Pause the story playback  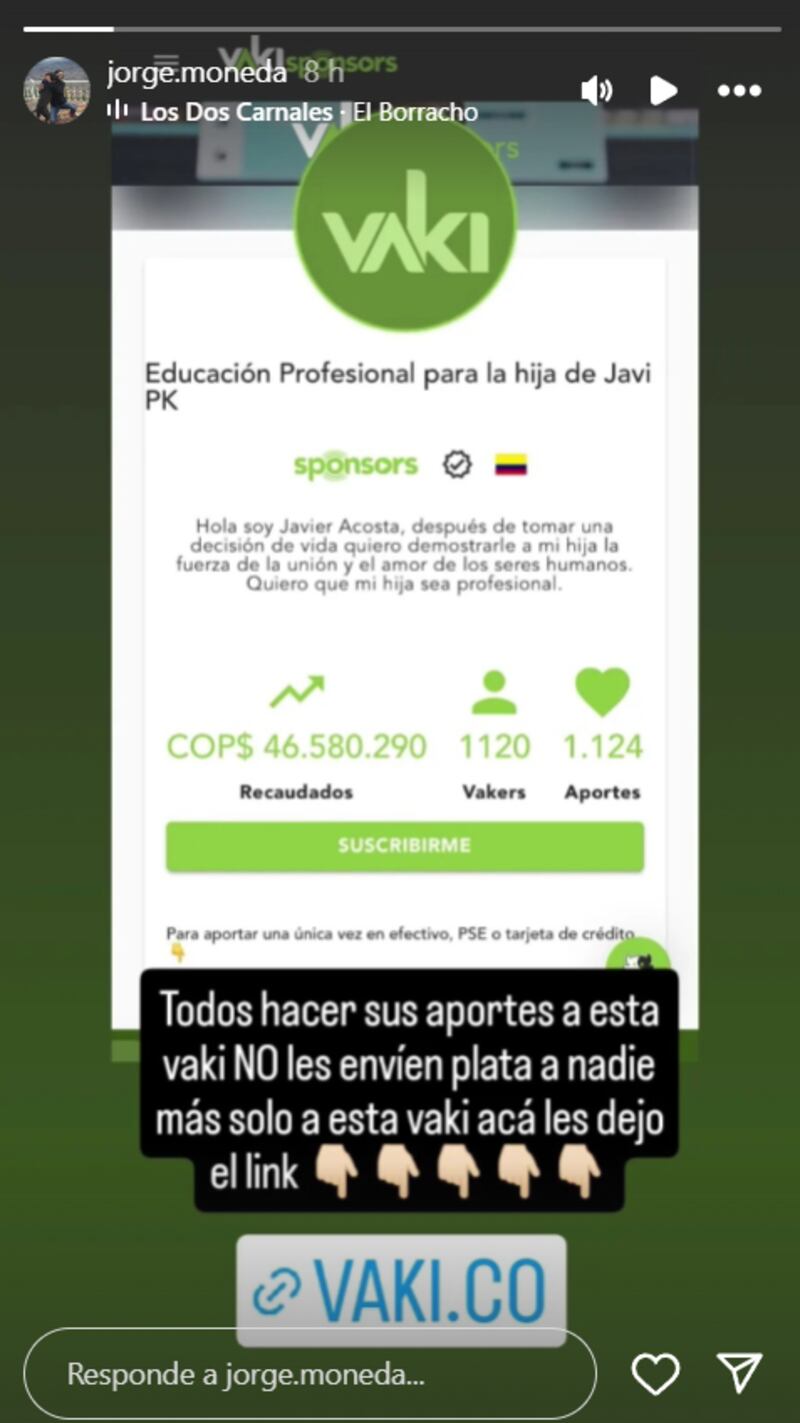pyautogui.click(x=660, y=90)
